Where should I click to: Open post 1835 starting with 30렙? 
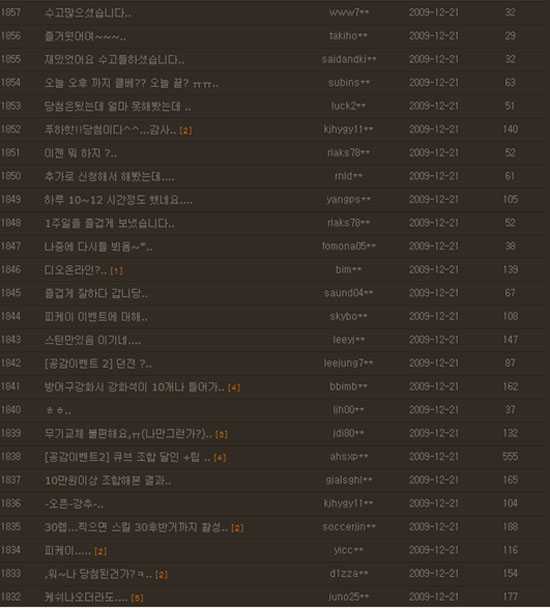pyautogui.click(x=136, y=527)
